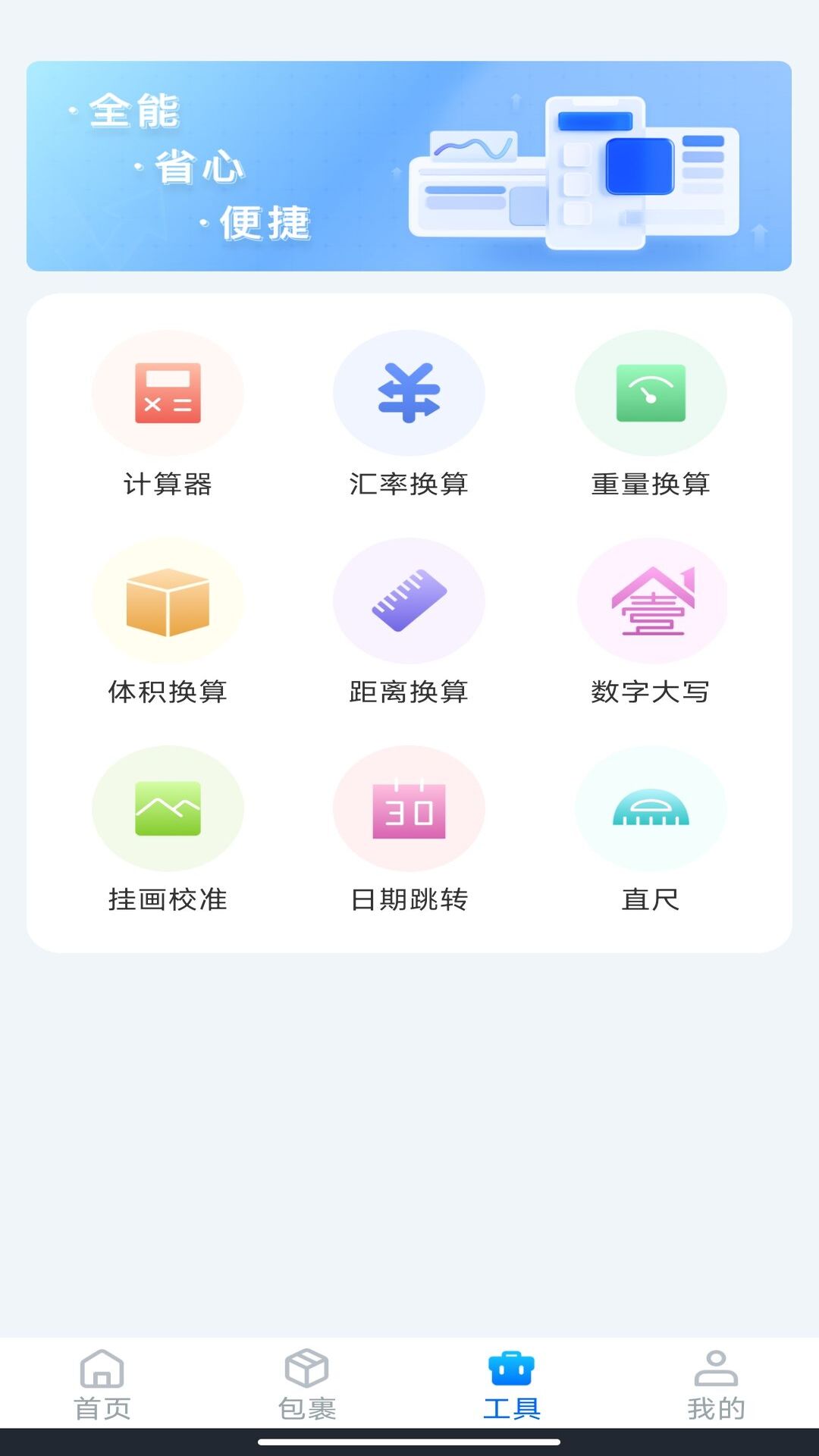
Task: Open the 计算器 calculator icon
Action: pos(168,393)
